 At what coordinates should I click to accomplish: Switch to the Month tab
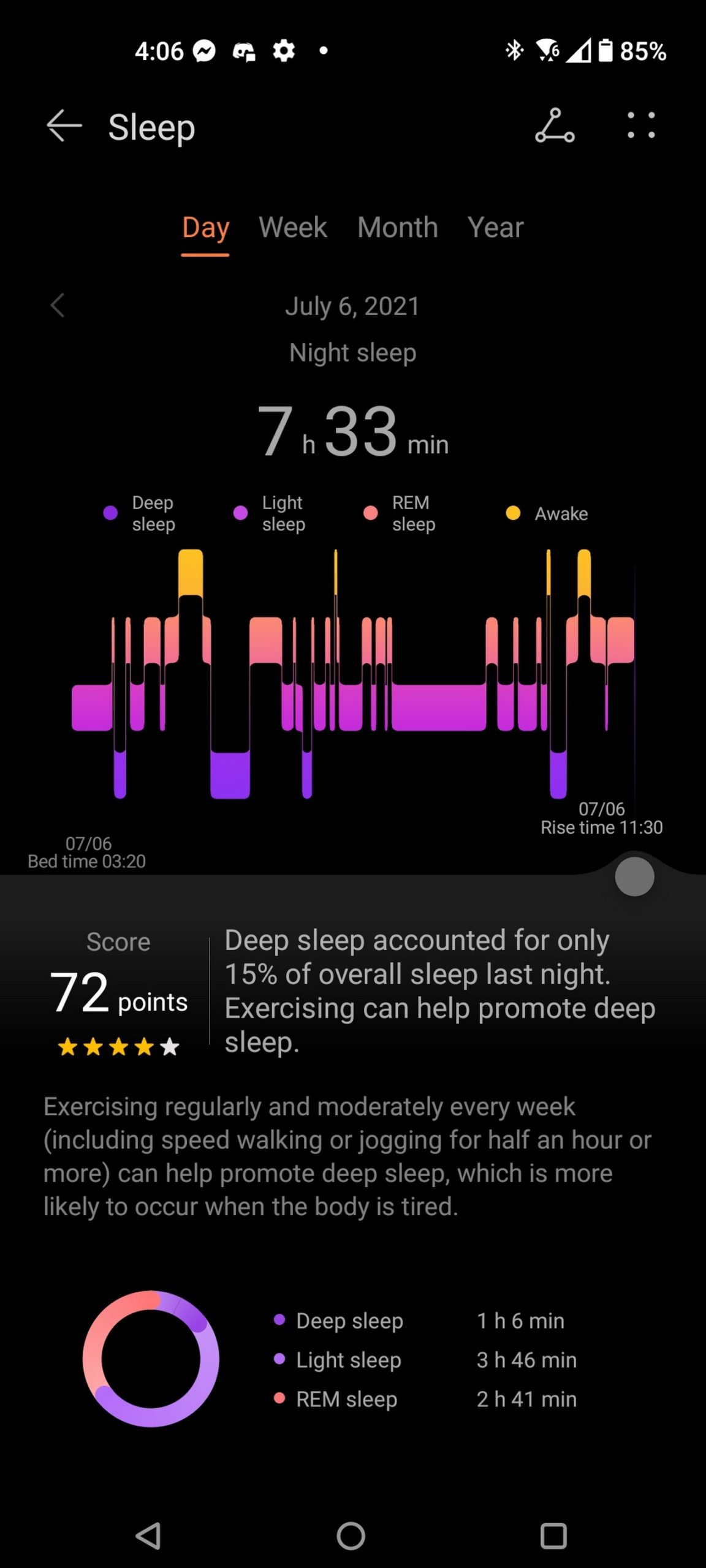[398, 228]
